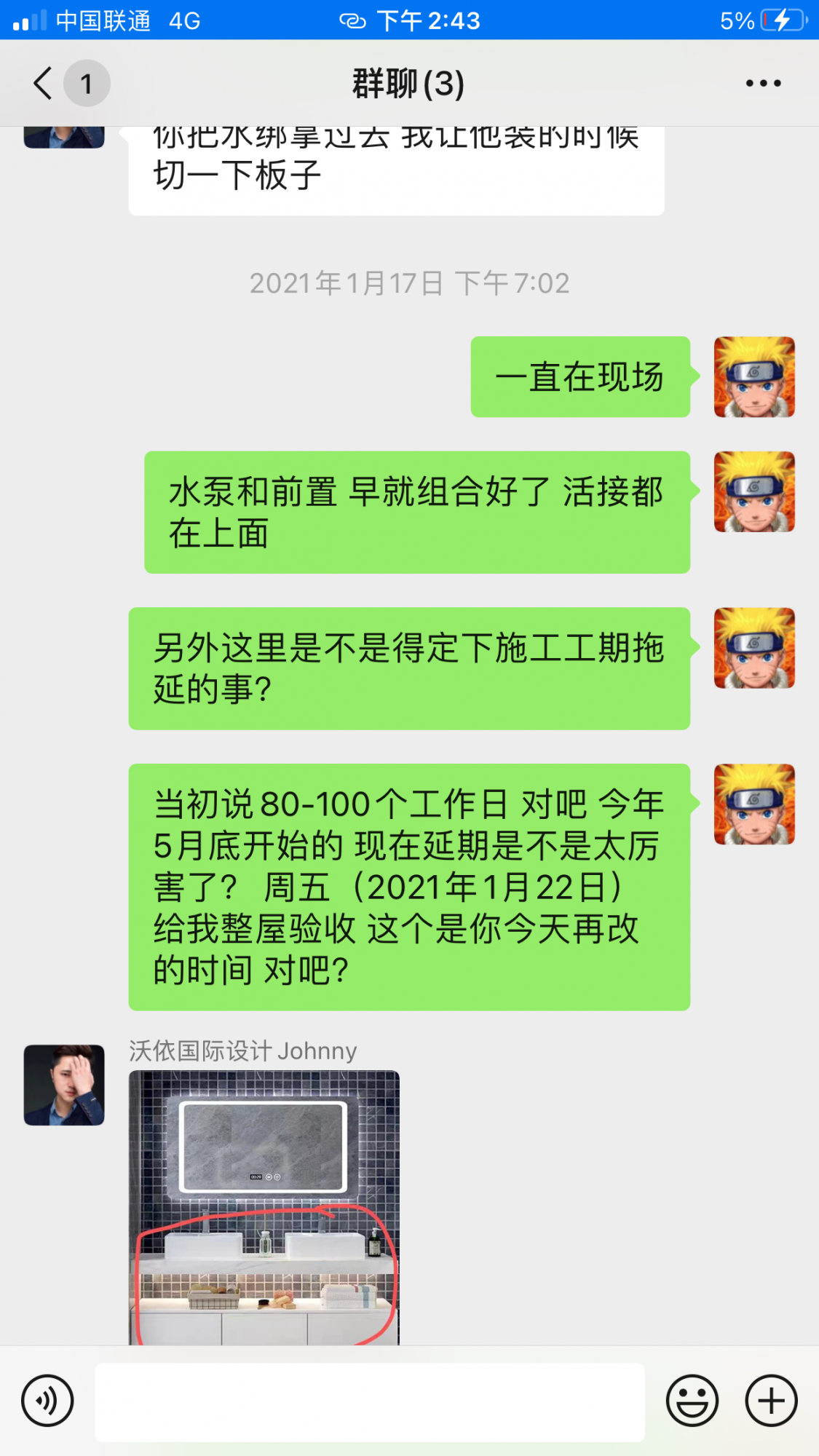Open the plus attachments menu

tap(771, 1400)
